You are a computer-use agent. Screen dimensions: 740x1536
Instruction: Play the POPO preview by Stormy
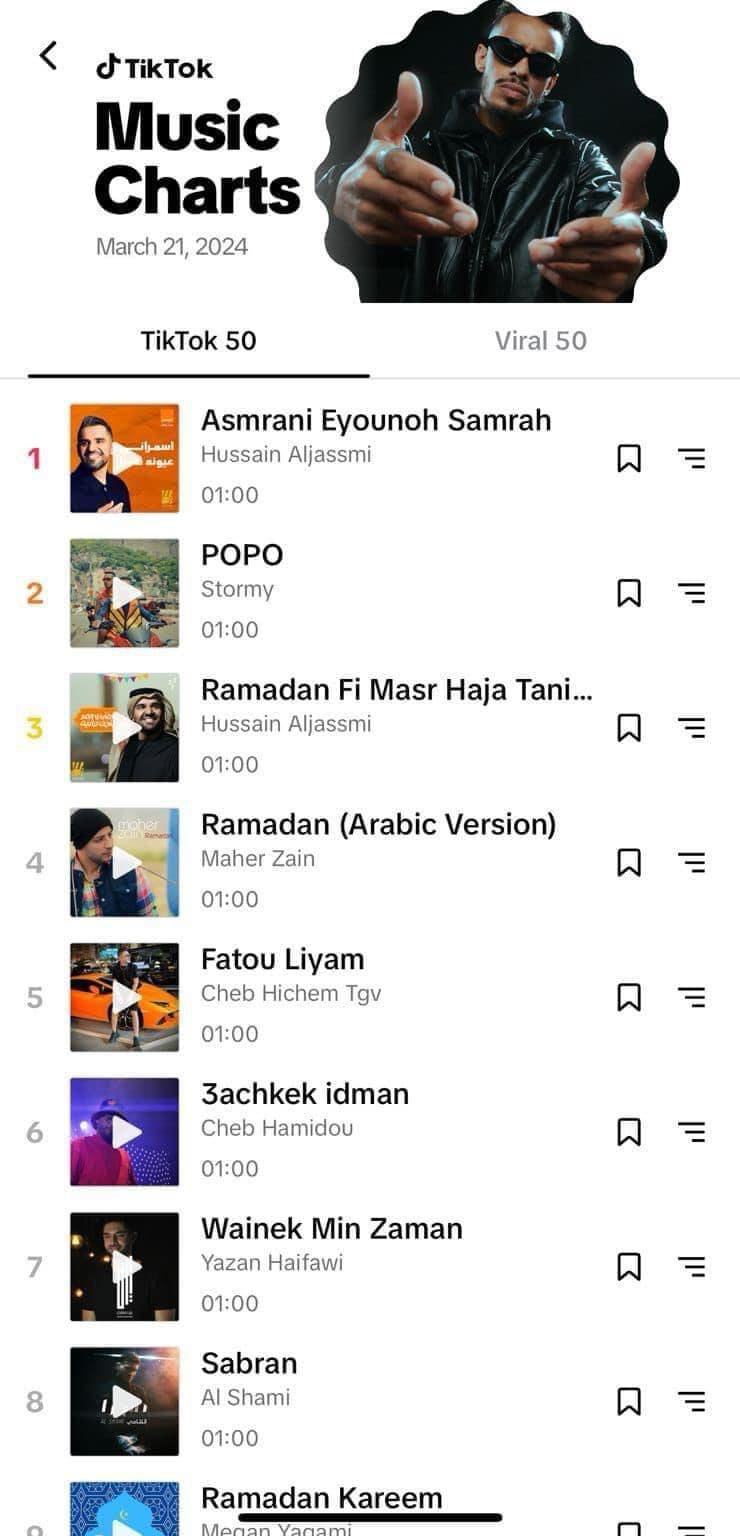[x=124, y=593]
